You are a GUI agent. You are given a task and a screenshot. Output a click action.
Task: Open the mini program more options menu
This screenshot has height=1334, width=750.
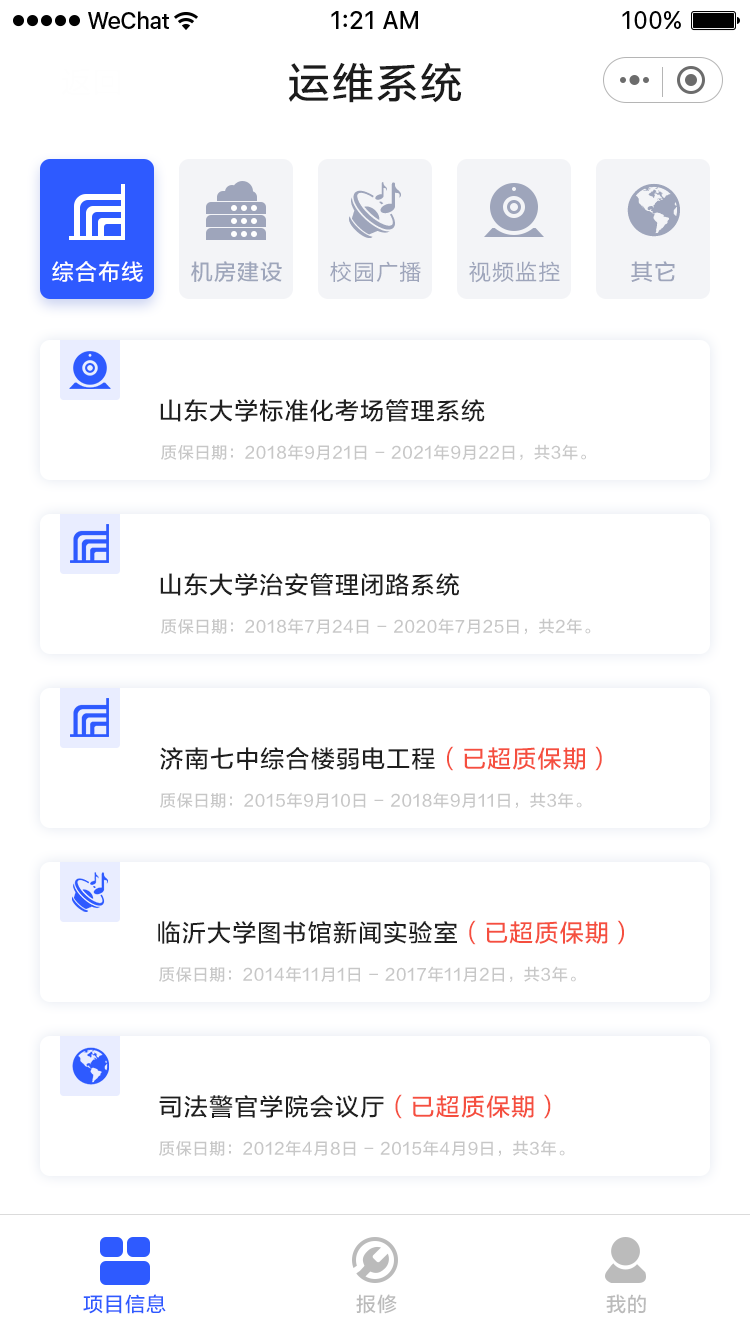(634, 80)
